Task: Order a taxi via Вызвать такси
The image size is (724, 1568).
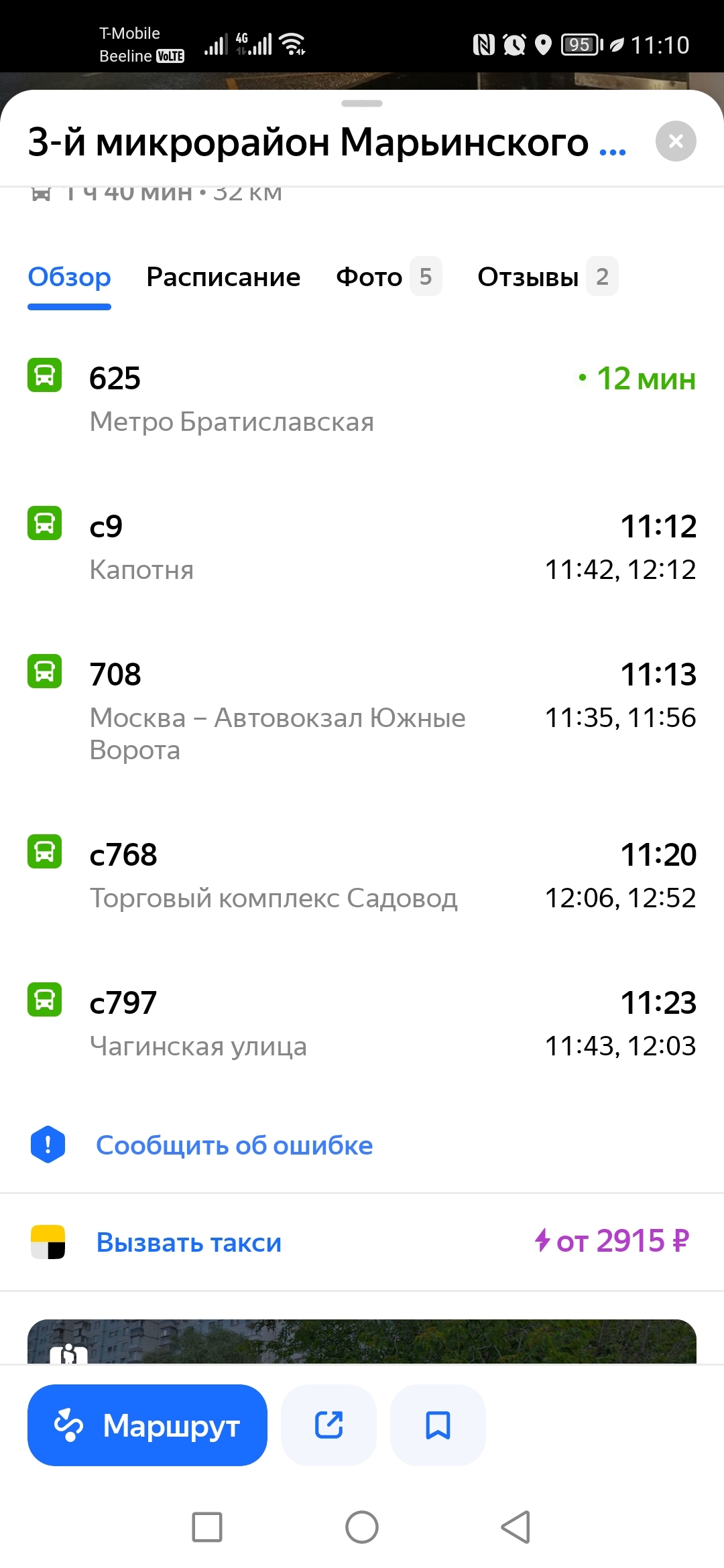Action: 189,1242
